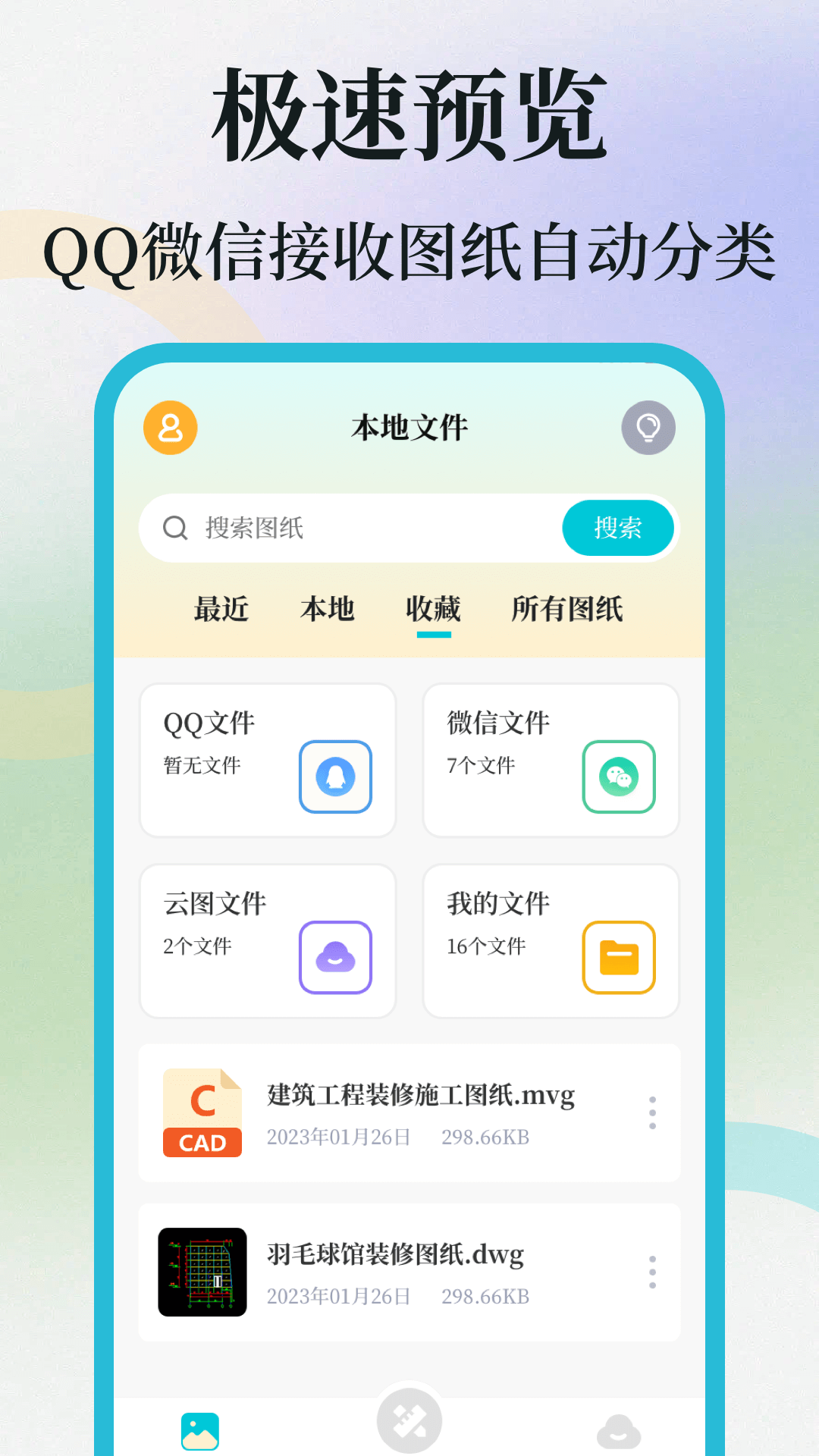This screenshot has width=819, height=1456.
Task: Click the CAD file type icon
Action: (x=202, y=1112)
